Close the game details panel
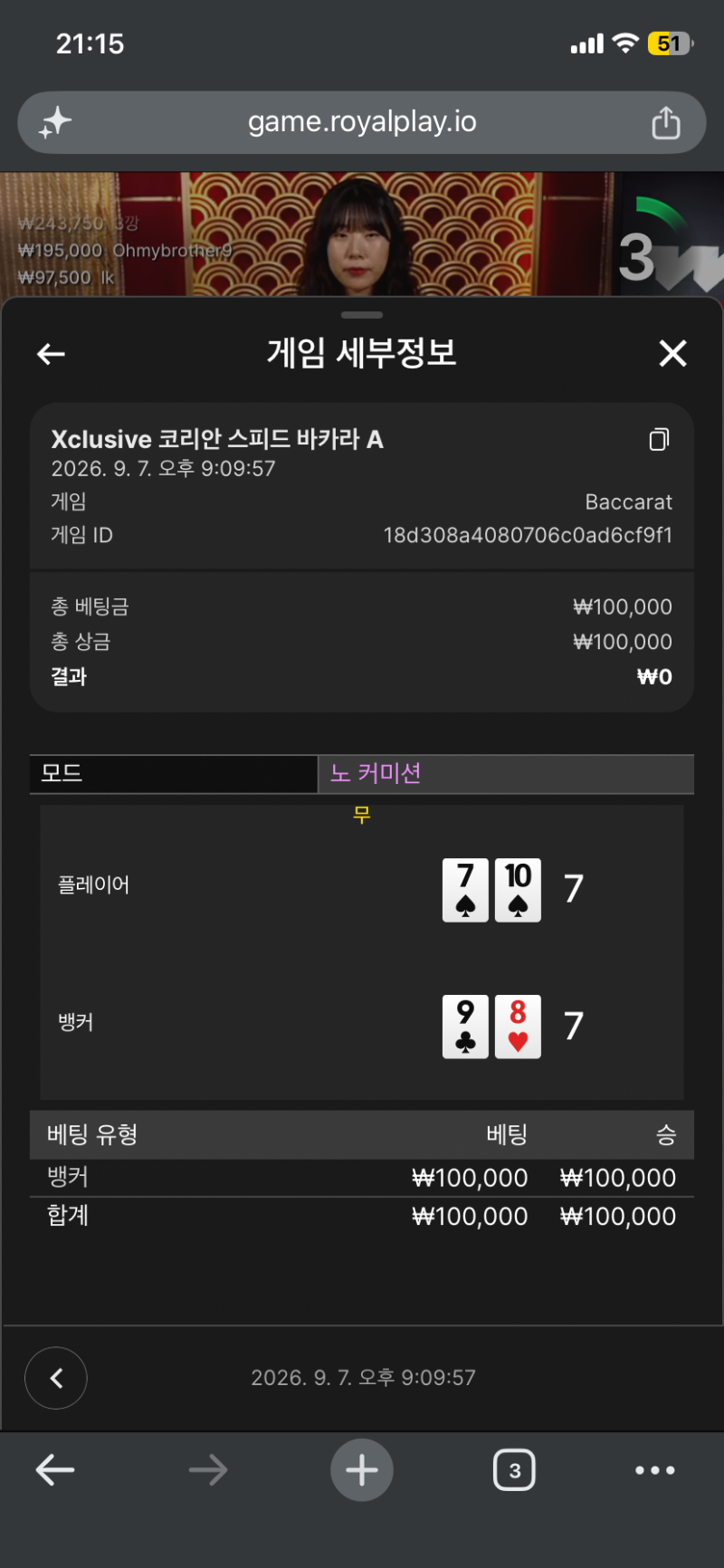The width and height of the screenshot is (724, 1568). (x=672, y=353)
